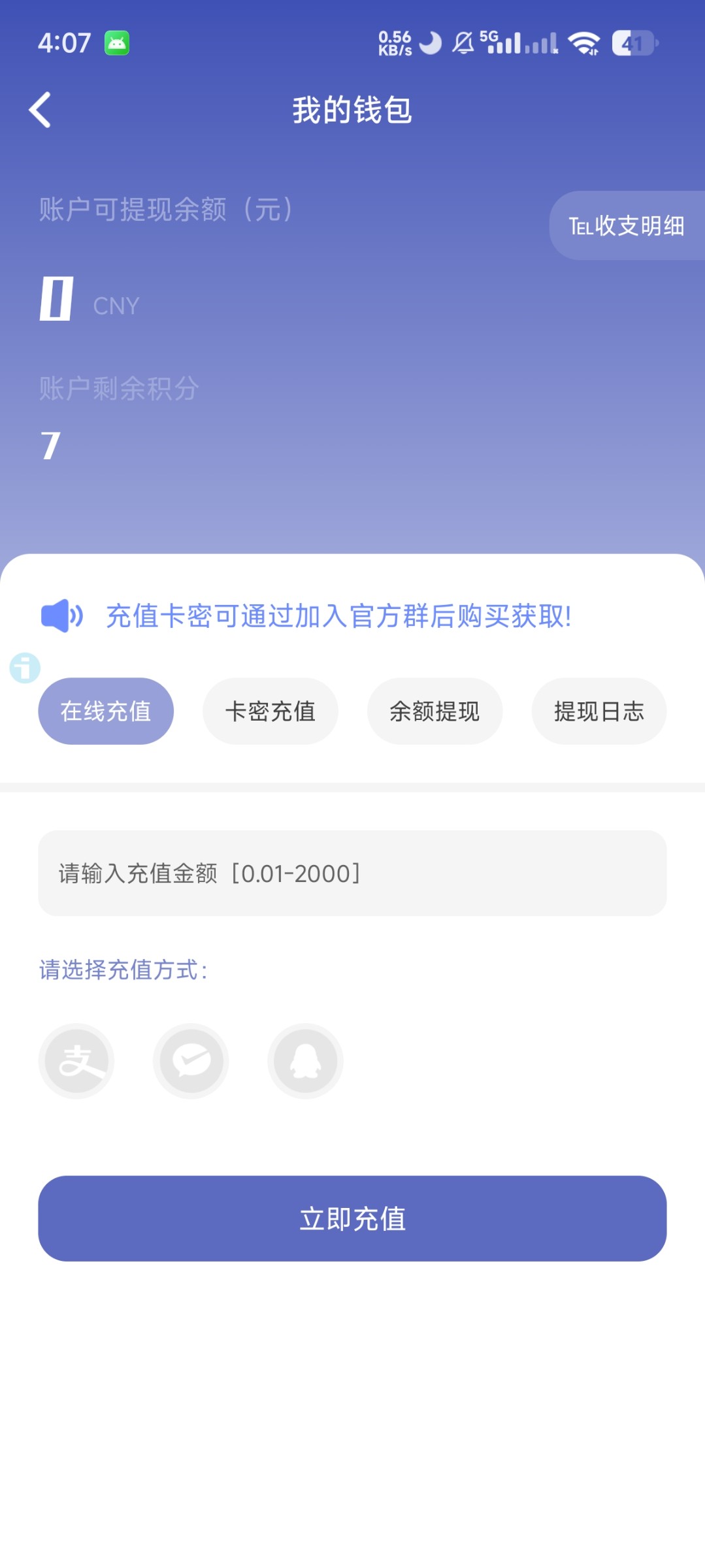View the 提现日志 tab
Viewport: 705px width, 1568px height.
click(x=598, y=711)
